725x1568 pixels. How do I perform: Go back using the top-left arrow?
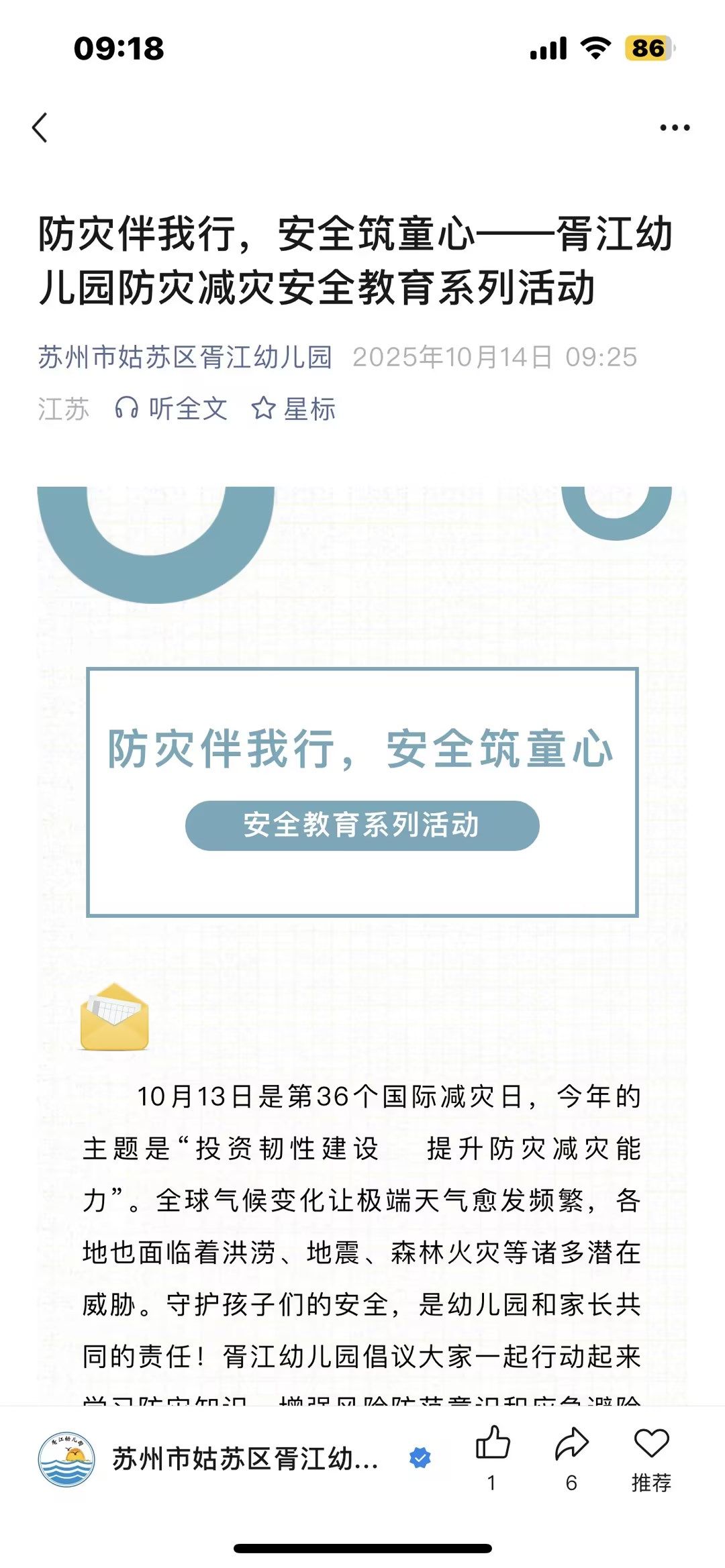tap(40, 127)
